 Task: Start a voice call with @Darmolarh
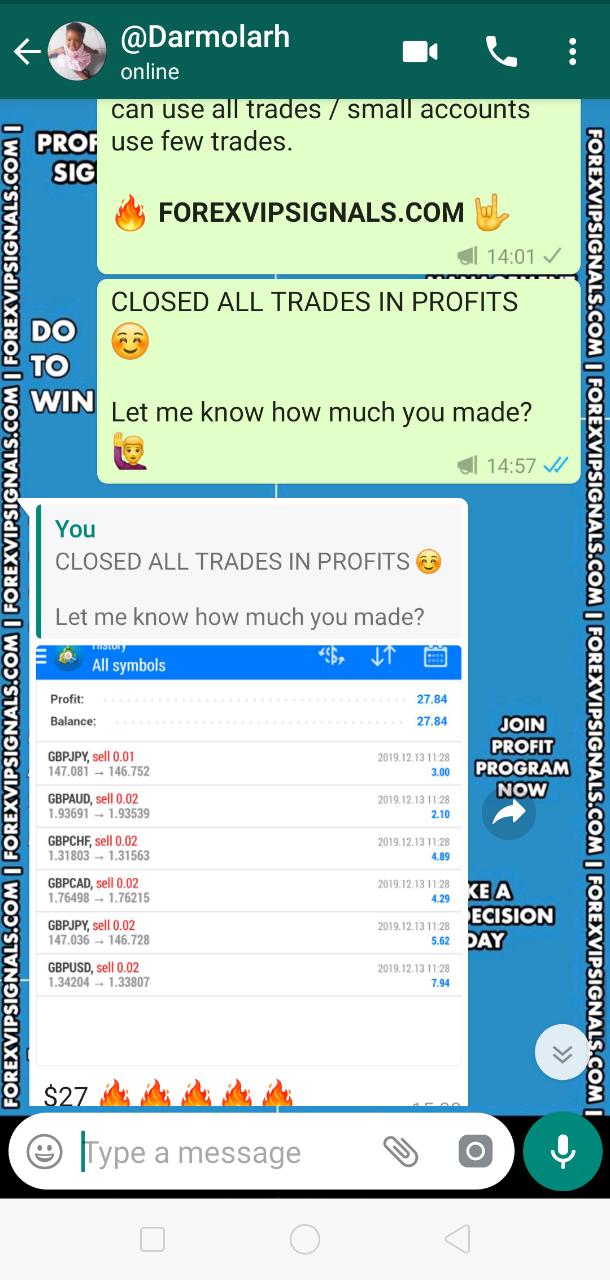[500, 52]
